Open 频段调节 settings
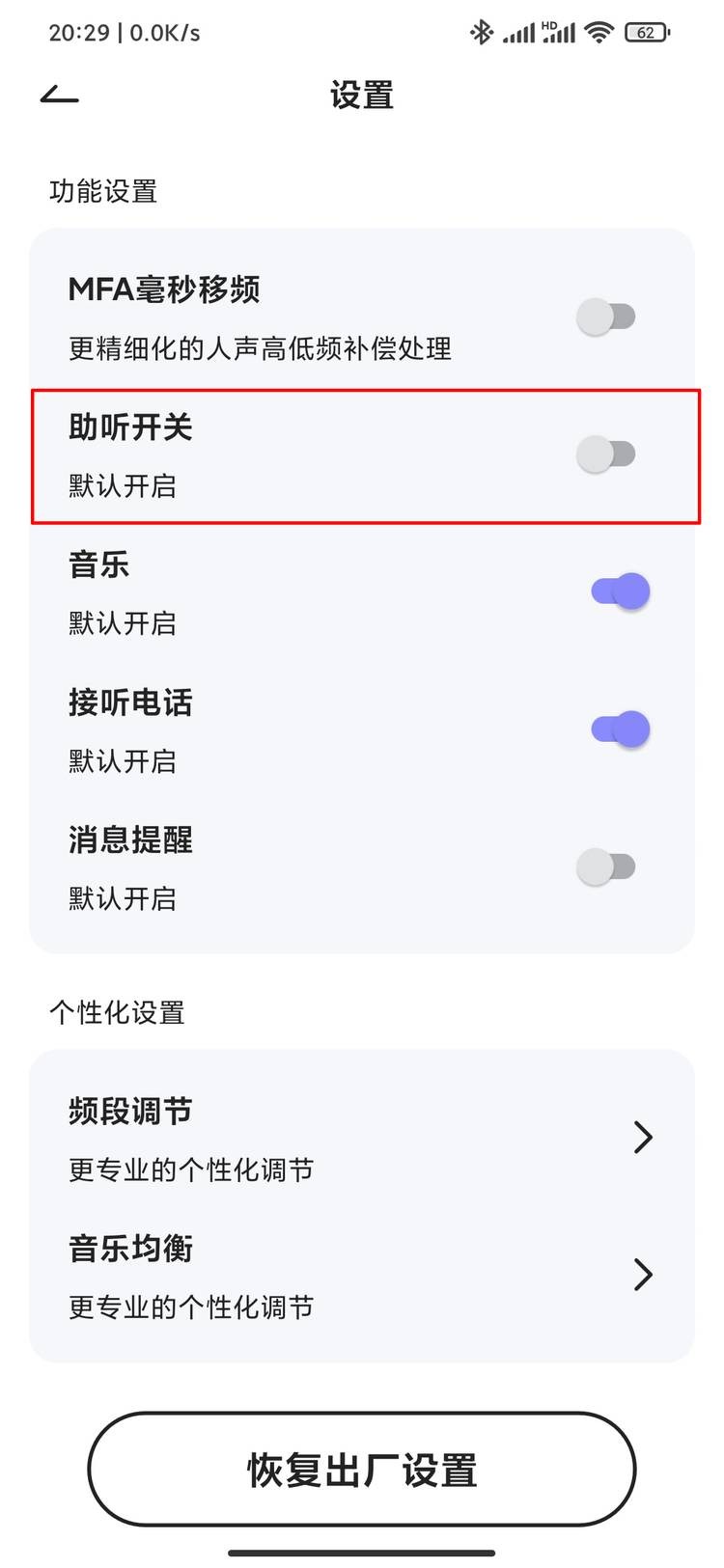Viewport: 724px width, 1568px height. (362, 1139)
